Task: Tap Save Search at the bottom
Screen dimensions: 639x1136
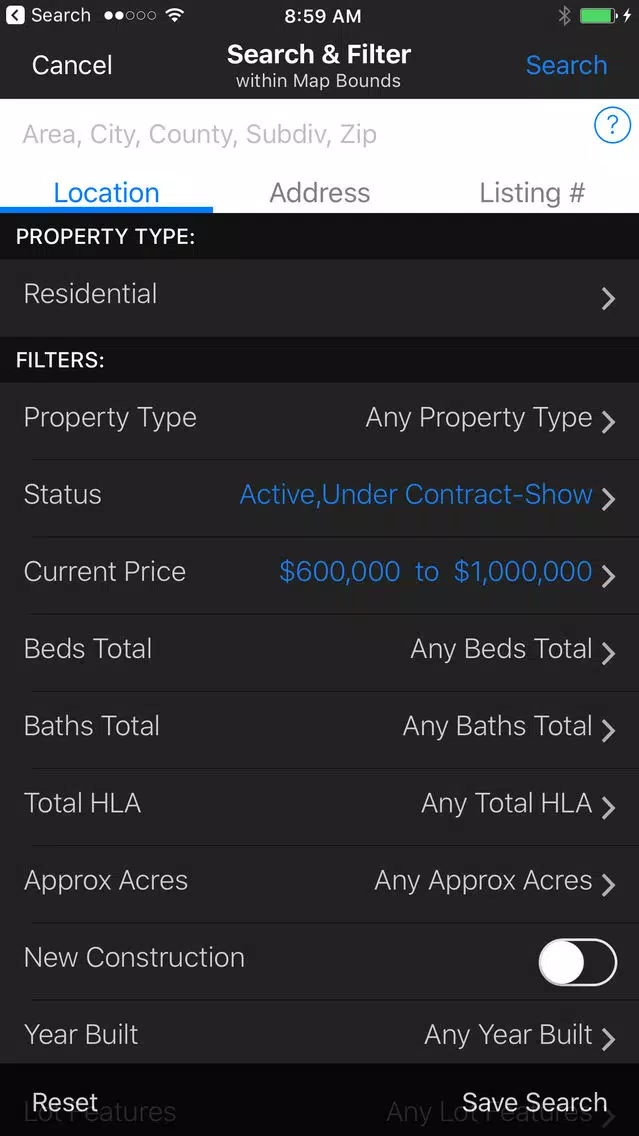Action: coord(534,1102)
